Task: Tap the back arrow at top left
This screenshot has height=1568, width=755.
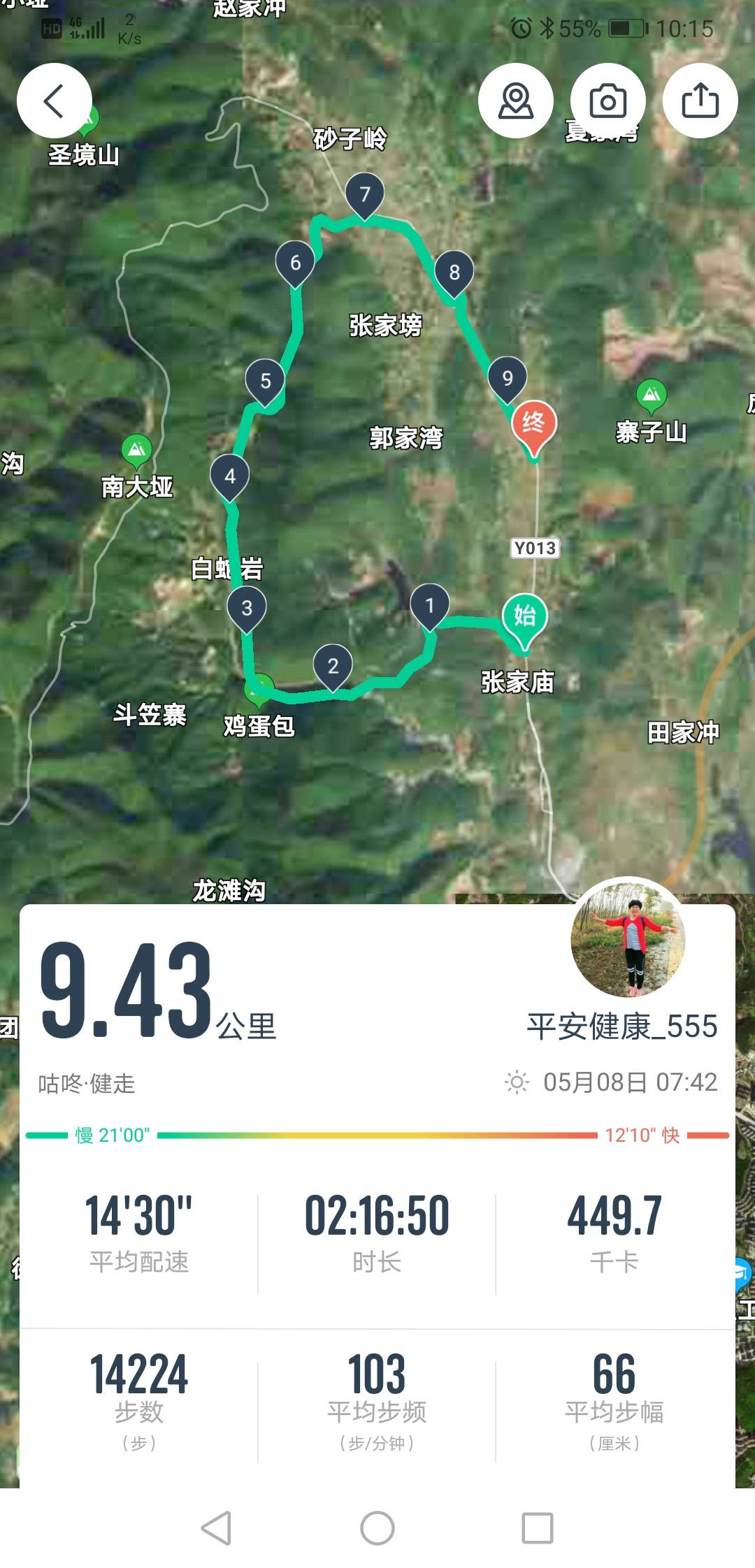Action: tap(55, 101)
